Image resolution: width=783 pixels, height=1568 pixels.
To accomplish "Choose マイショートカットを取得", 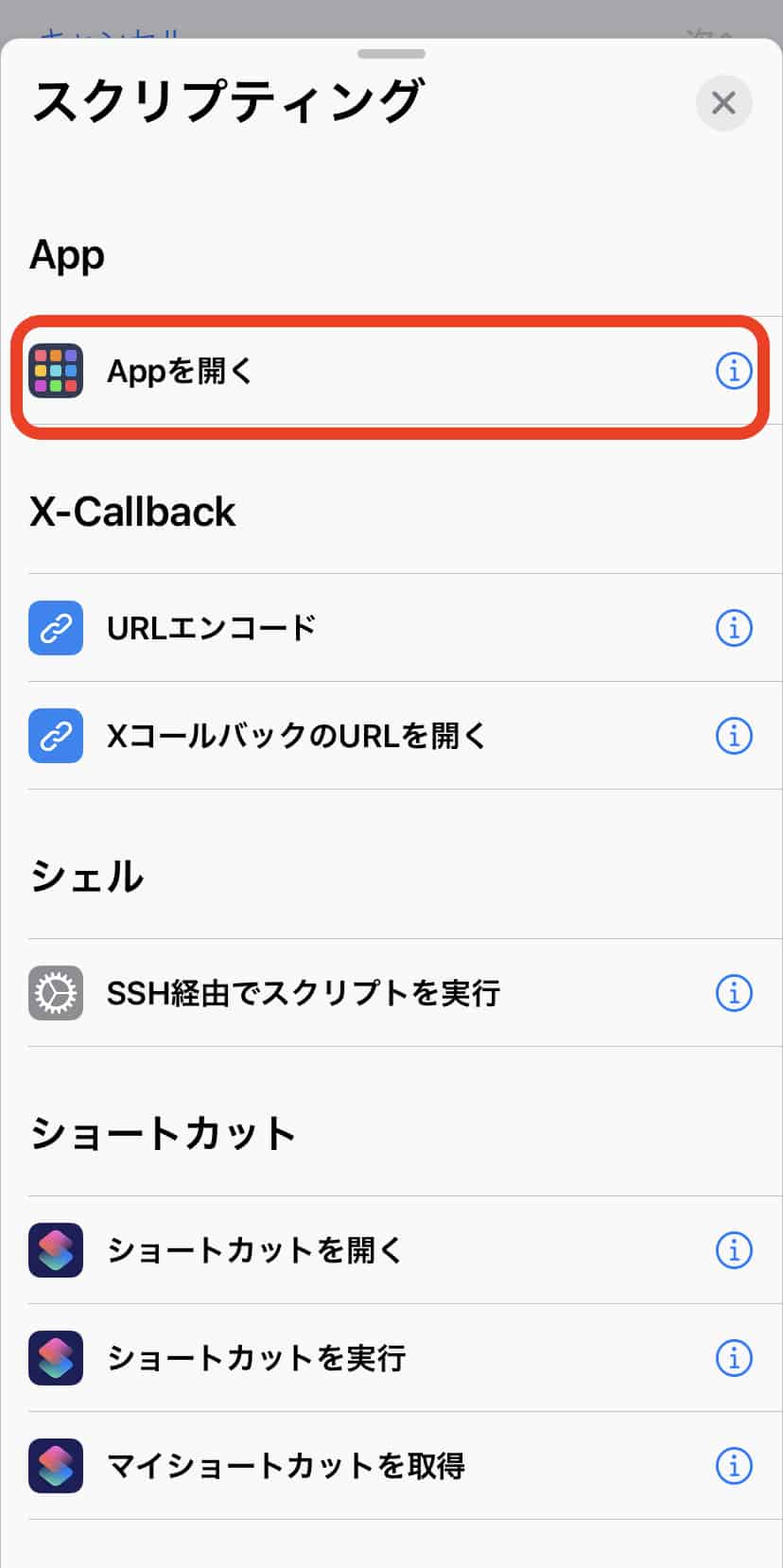I will pyautogui.click(x=286, y=1466).
